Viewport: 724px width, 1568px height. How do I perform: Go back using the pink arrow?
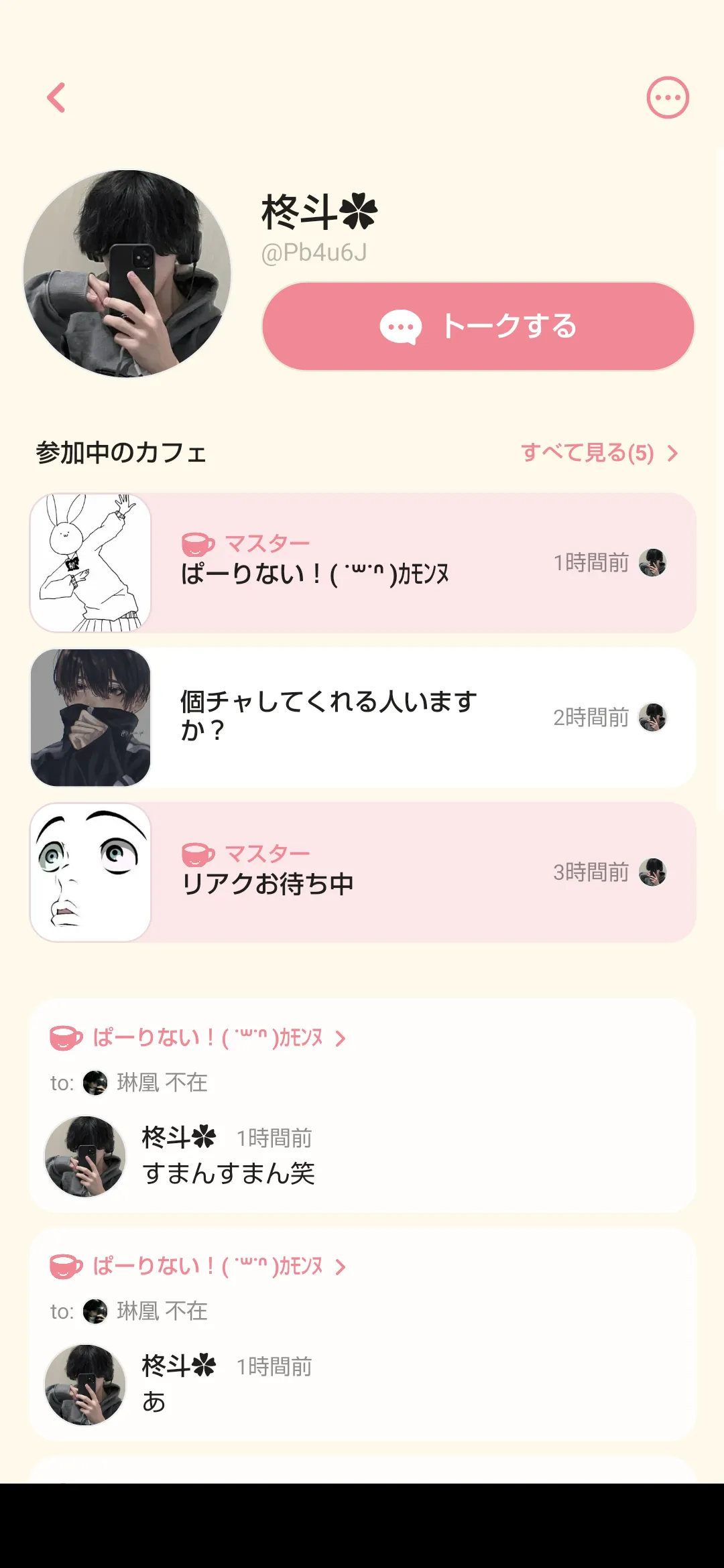coord(56,98)
